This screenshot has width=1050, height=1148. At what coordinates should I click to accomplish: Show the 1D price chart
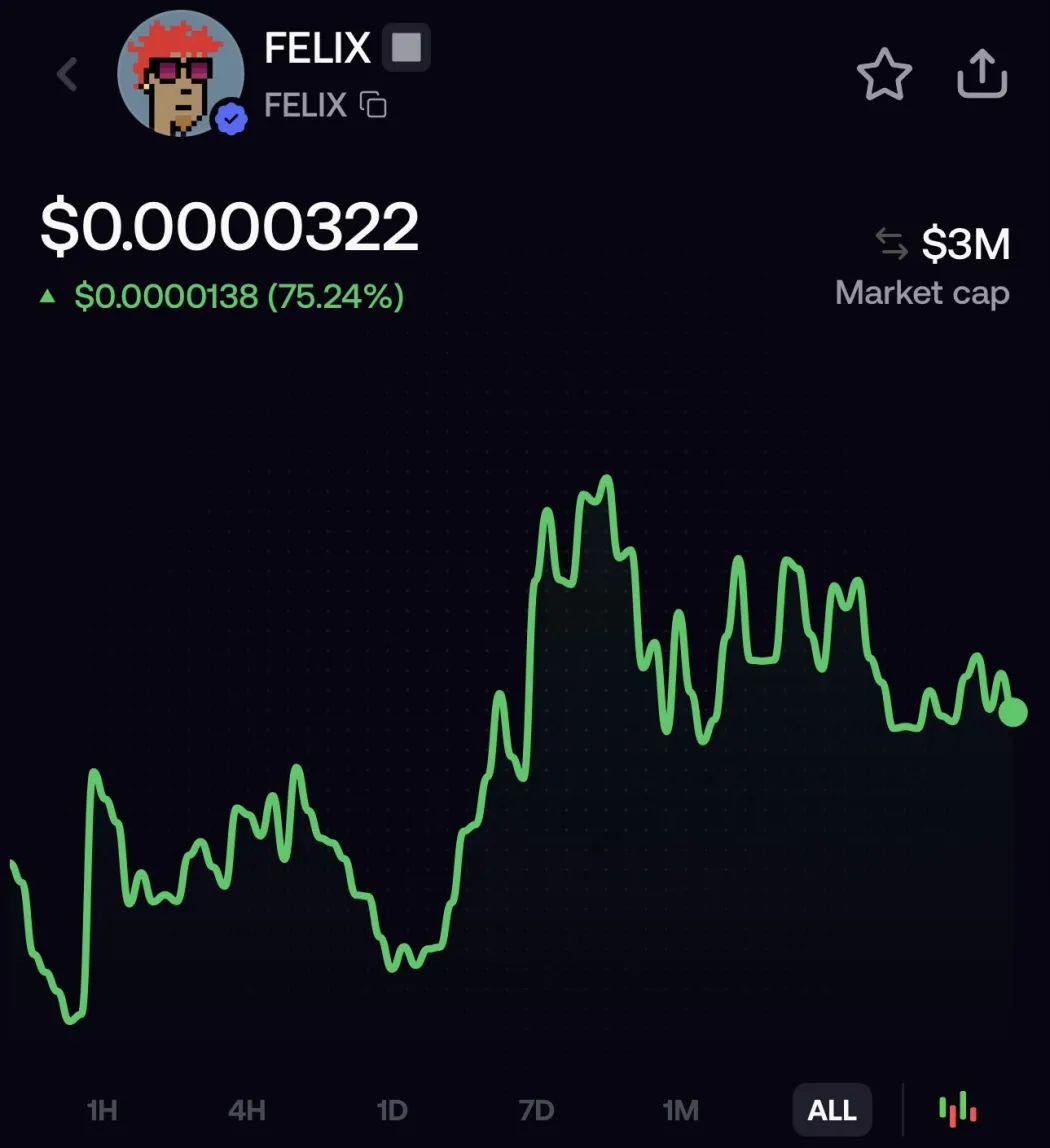pos(392,1110)
